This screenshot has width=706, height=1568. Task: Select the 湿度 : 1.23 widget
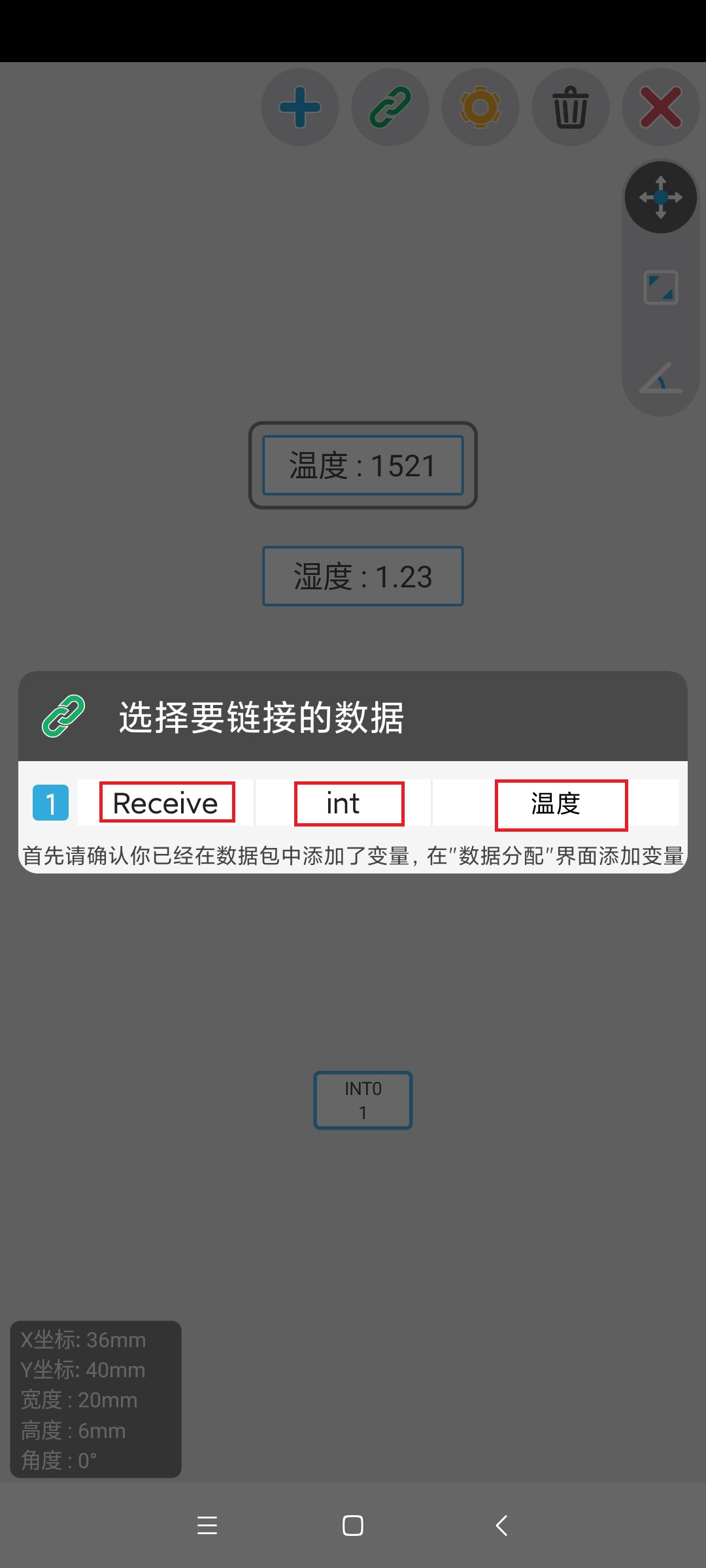pyautogui.click(x=363, y=576)
